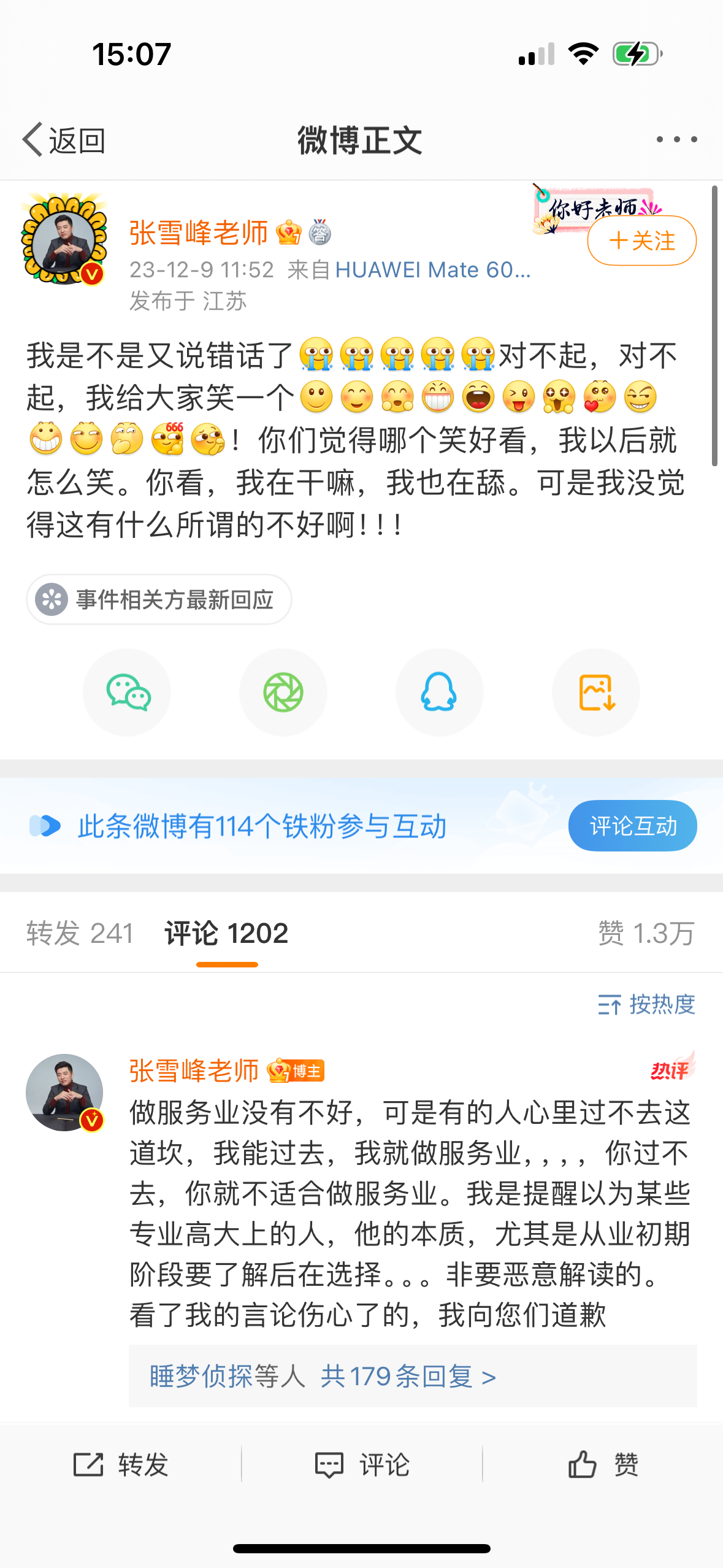Write a comment via bottom 评论 button
Viewport: 723px width, 1568px height.
click(362, 1465)
